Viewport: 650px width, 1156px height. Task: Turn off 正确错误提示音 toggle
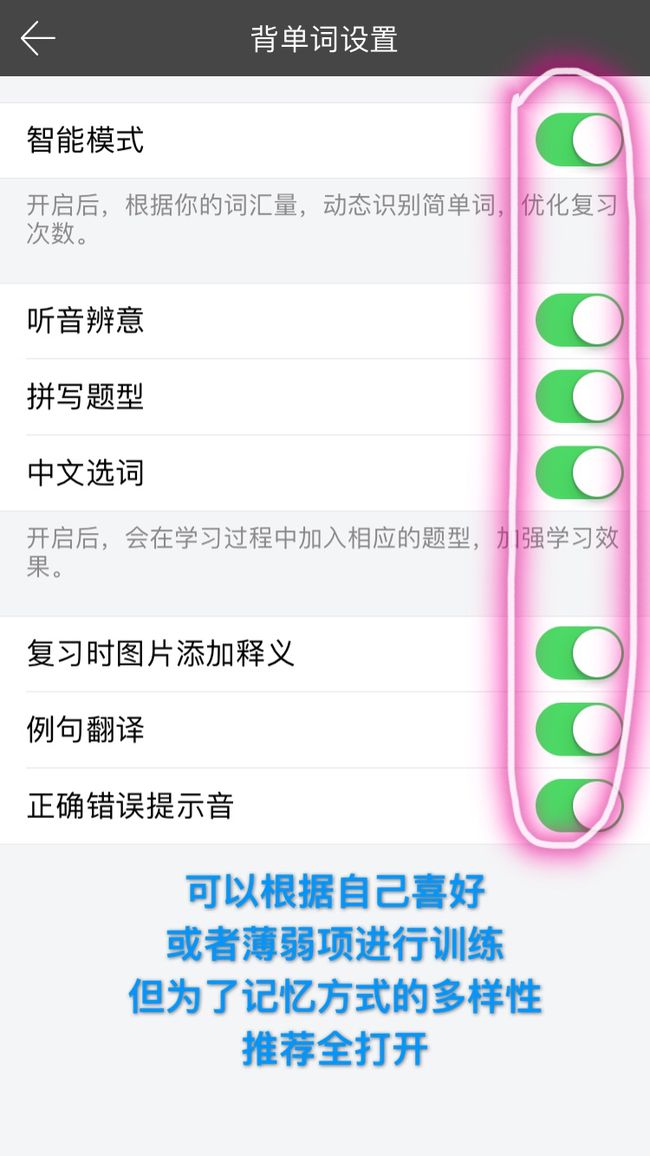(579, 806)
